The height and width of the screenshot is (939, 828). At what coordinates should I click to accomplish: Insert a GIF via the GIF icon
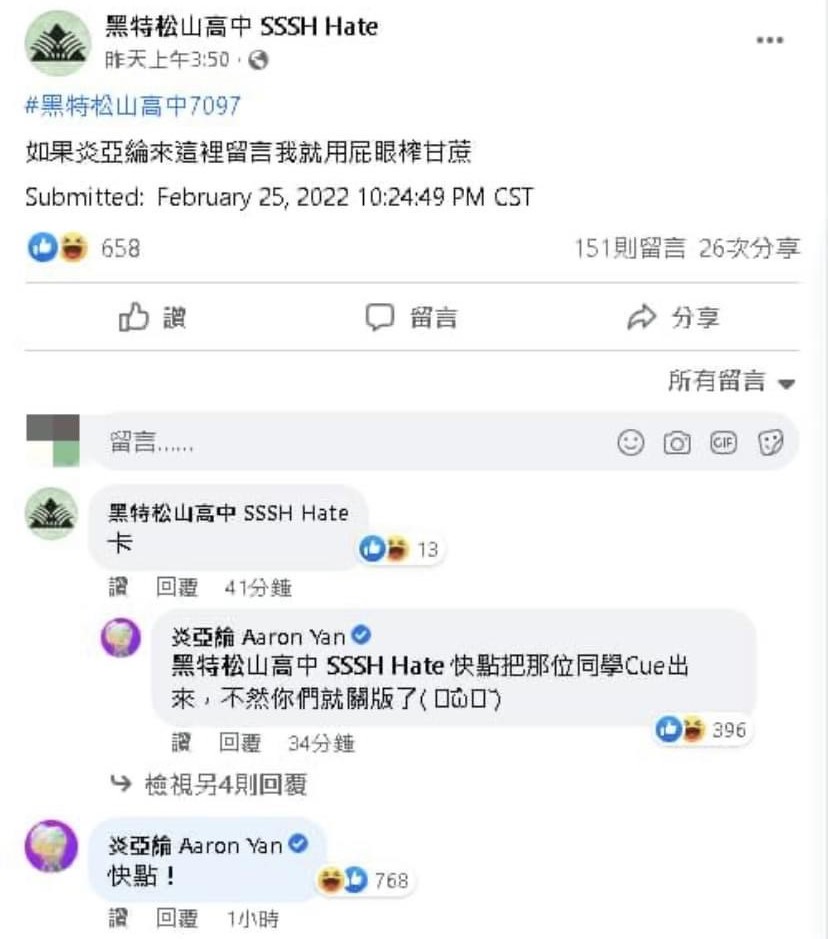coord(725,441)
